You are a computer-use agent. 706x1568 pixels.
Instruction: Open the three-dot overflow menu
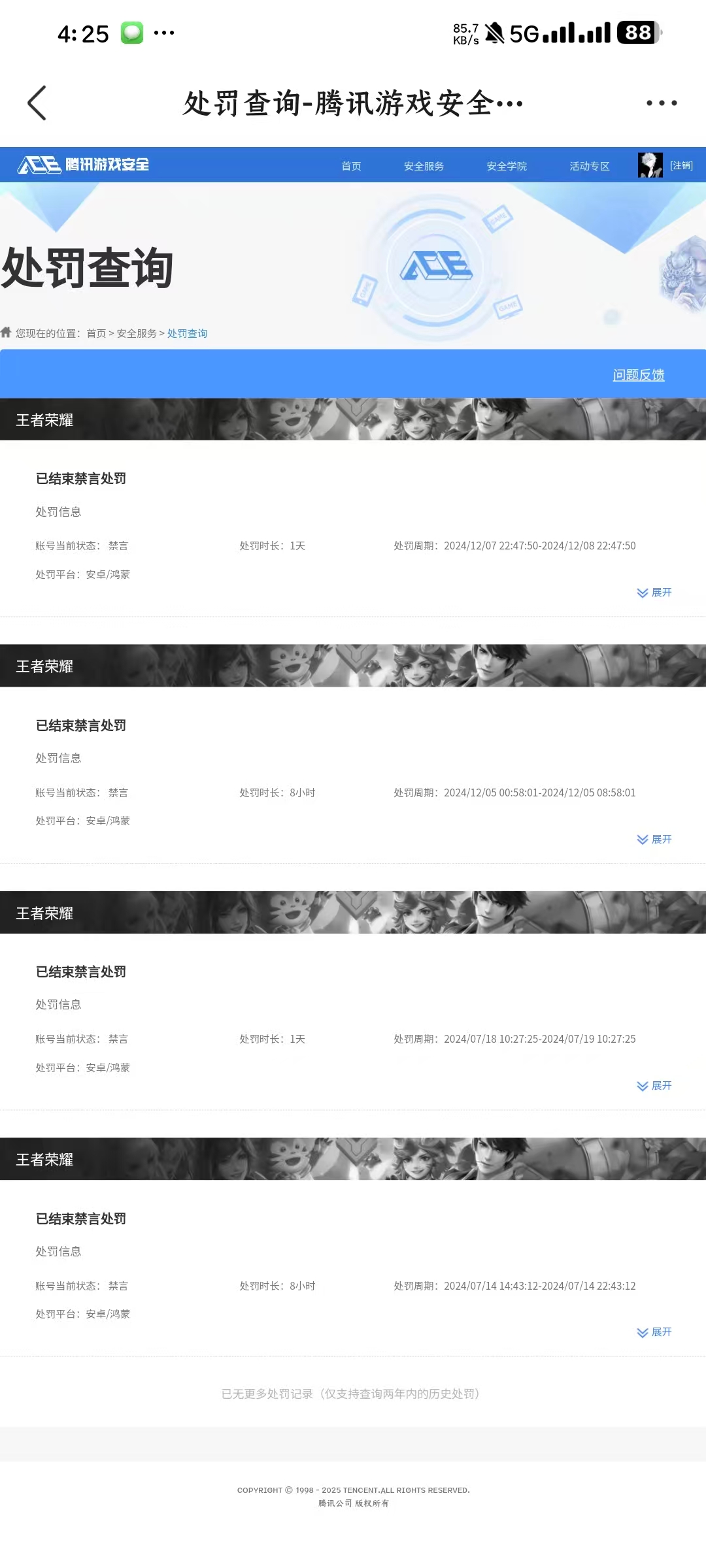pyautogui.click(x=661, y=103)
